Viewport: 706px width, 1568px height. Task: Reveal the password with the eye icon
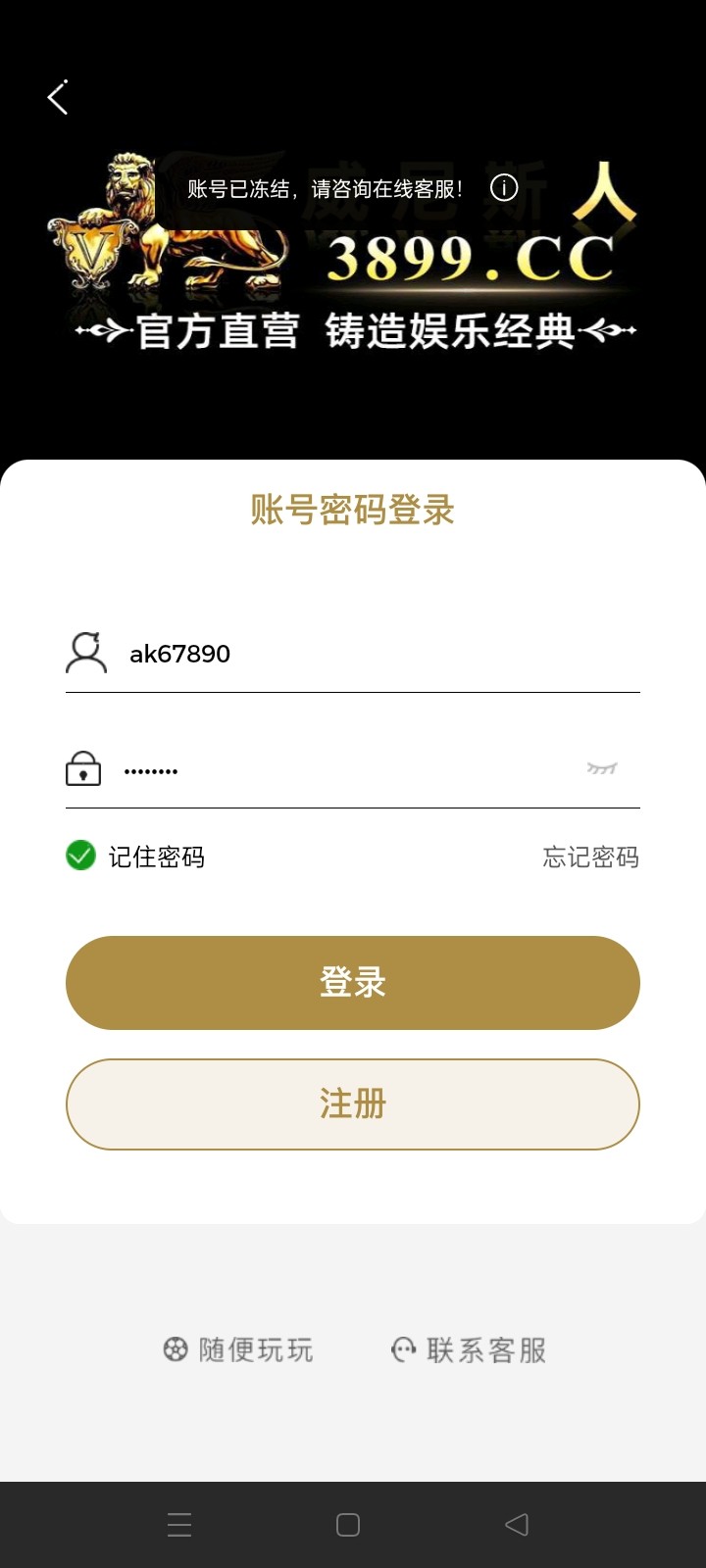click(x=601, y=769)
